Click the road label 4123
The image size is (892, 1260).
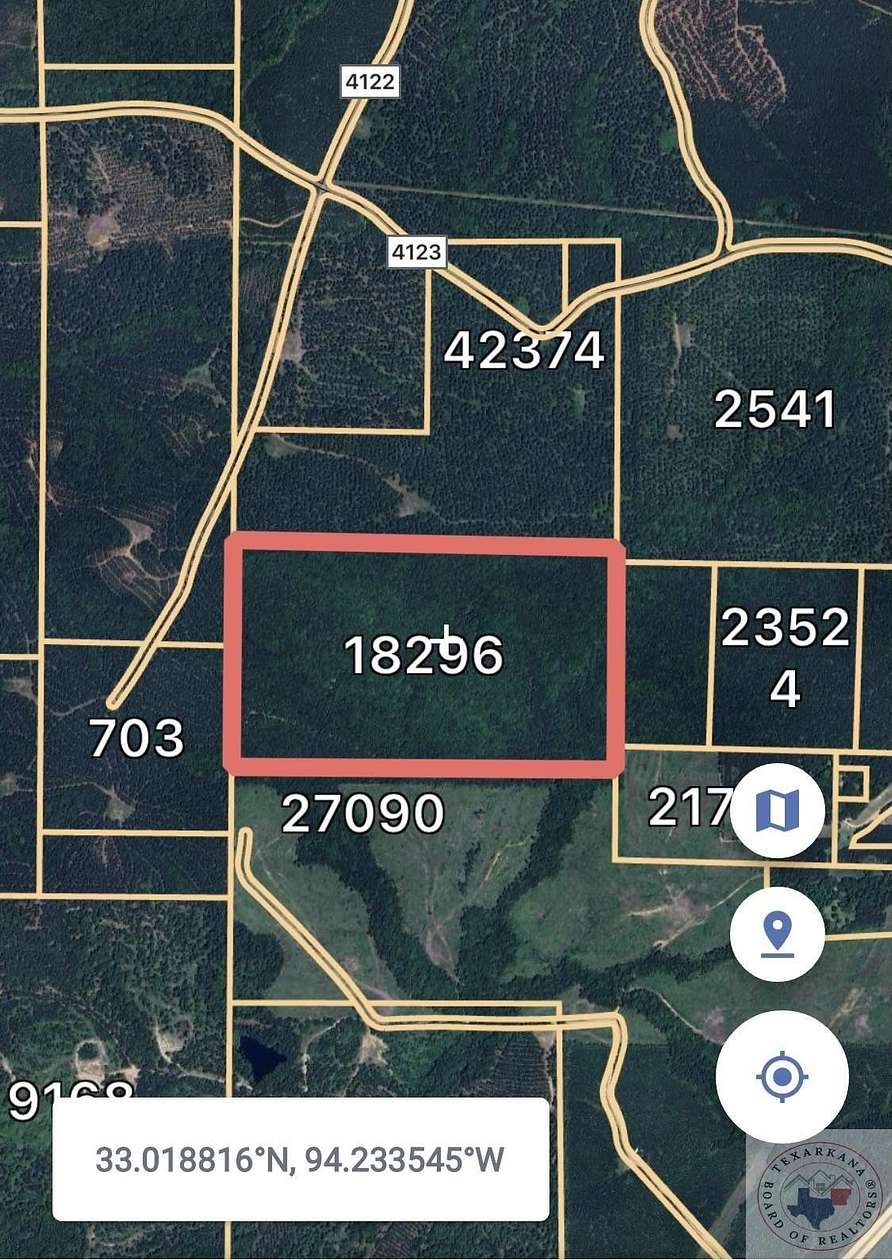pyautogui.click(x=416, y=252)
